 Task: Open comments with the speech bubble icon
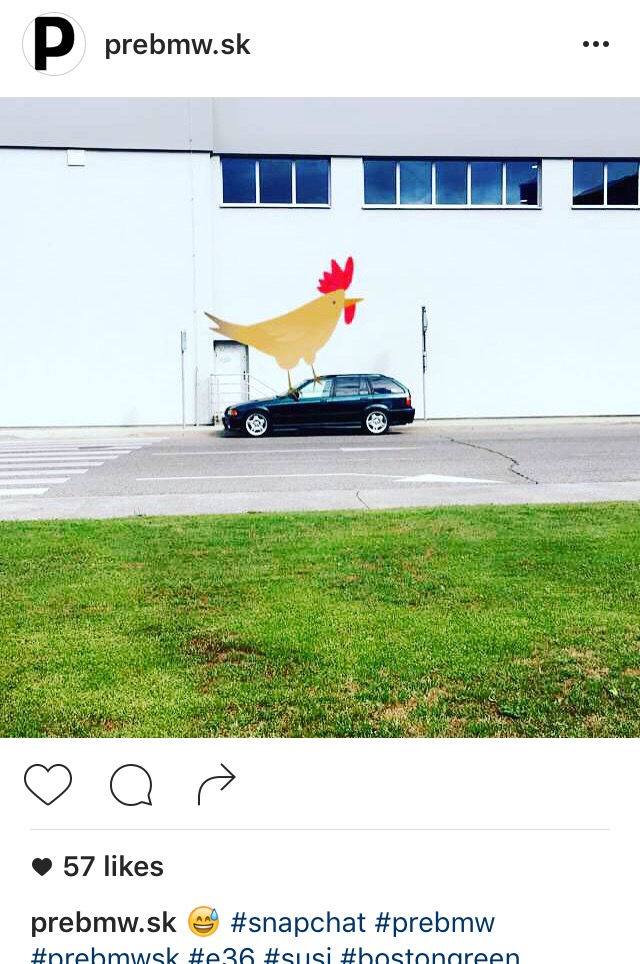(x=131, y=785)
